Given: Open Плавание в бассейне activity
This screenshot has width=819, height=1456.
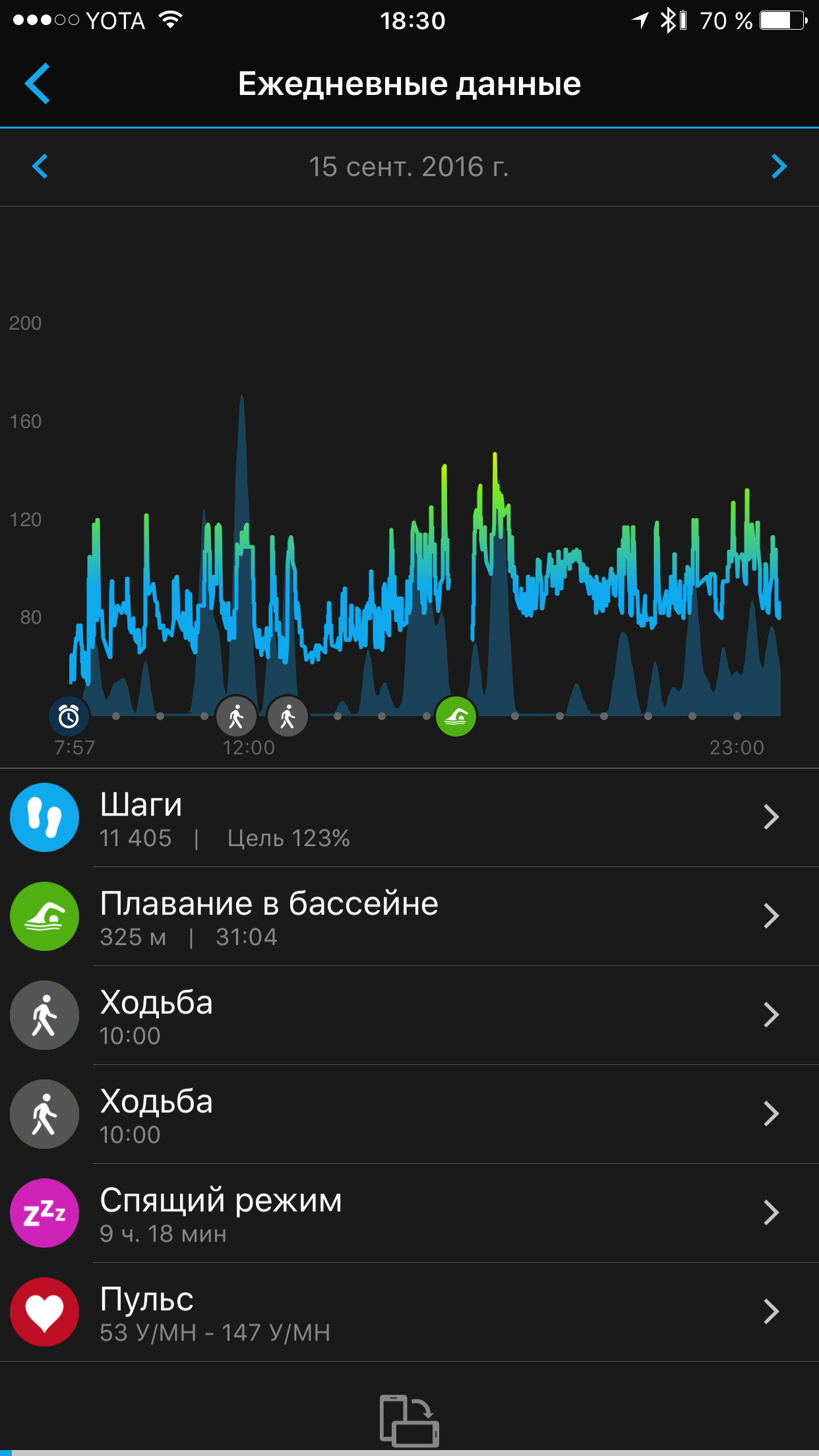Looking at the screenshot, I should point(409,917).
